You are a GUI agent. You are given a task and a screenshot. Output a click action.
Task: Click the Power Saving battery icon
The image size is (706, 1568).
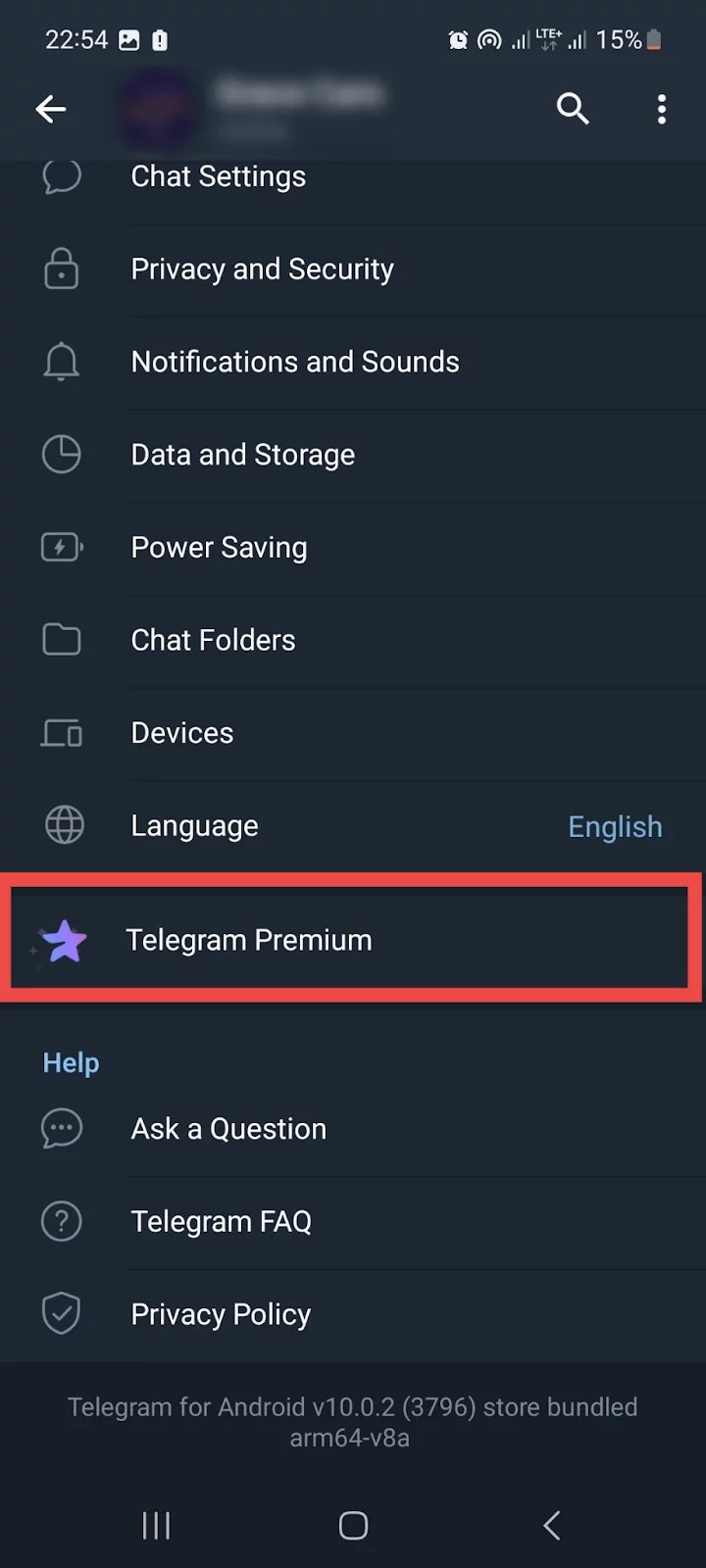[x=61, y=547]
